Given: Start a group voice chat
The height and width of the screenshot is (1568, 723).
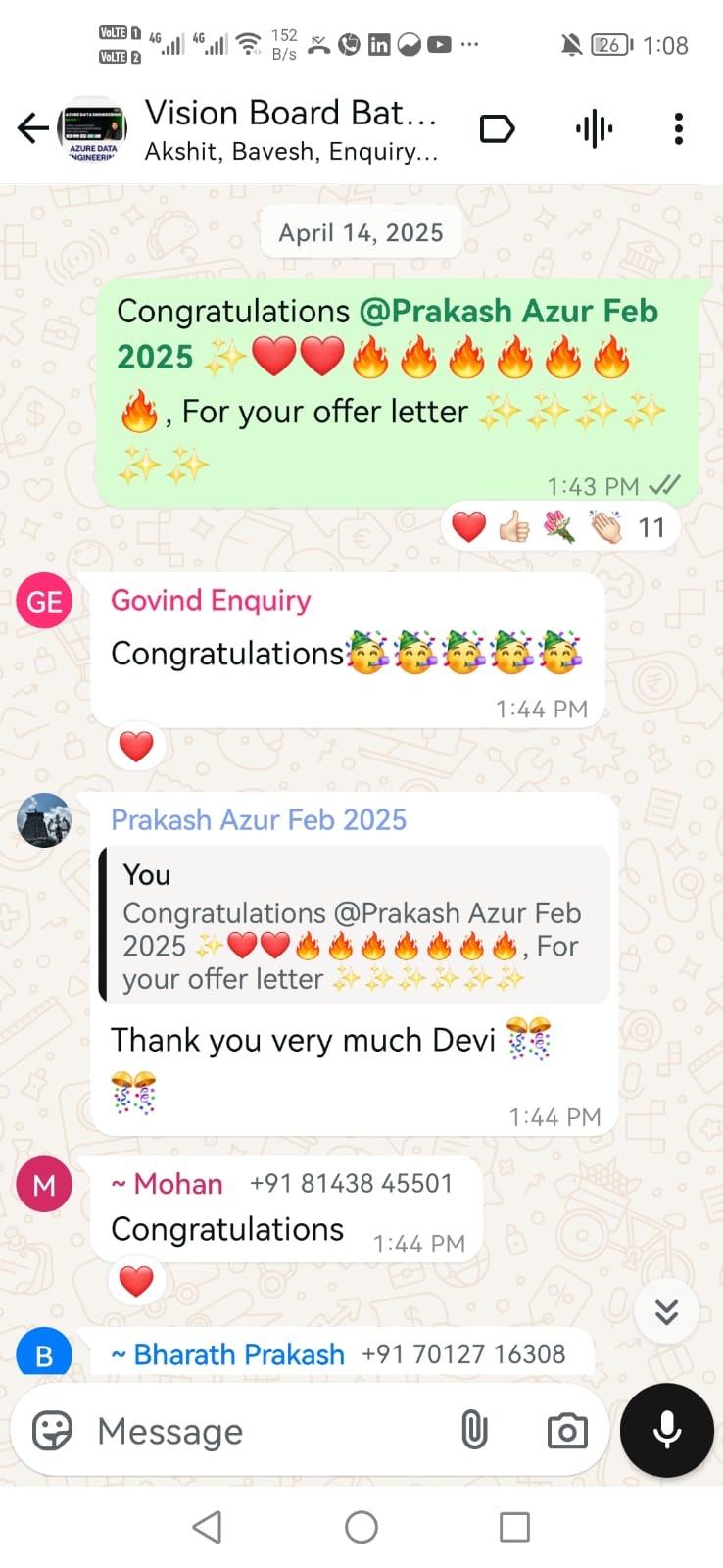Looking at the screenshot, I should coord(594,129).
